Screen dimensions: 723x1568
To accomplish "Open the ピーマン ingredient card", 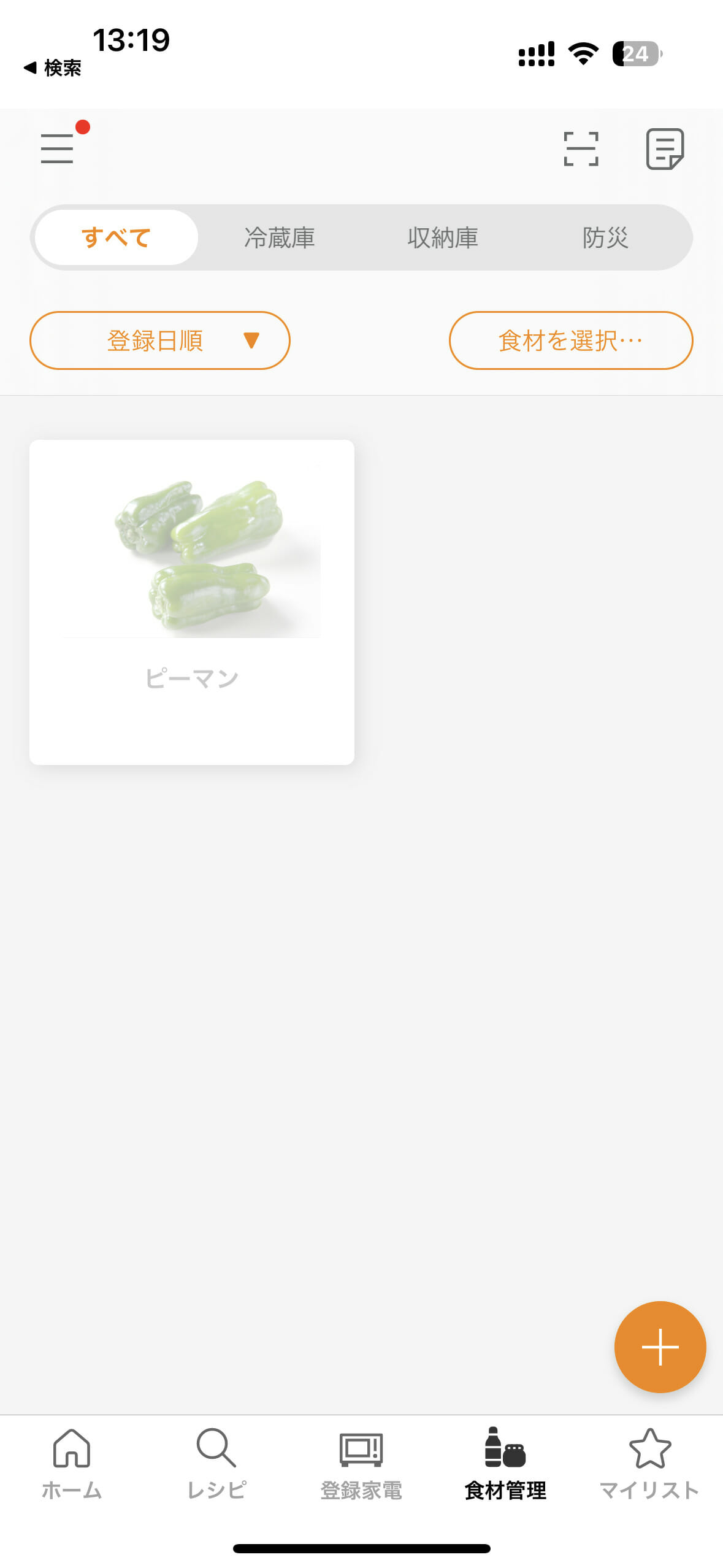I will 191,601.
